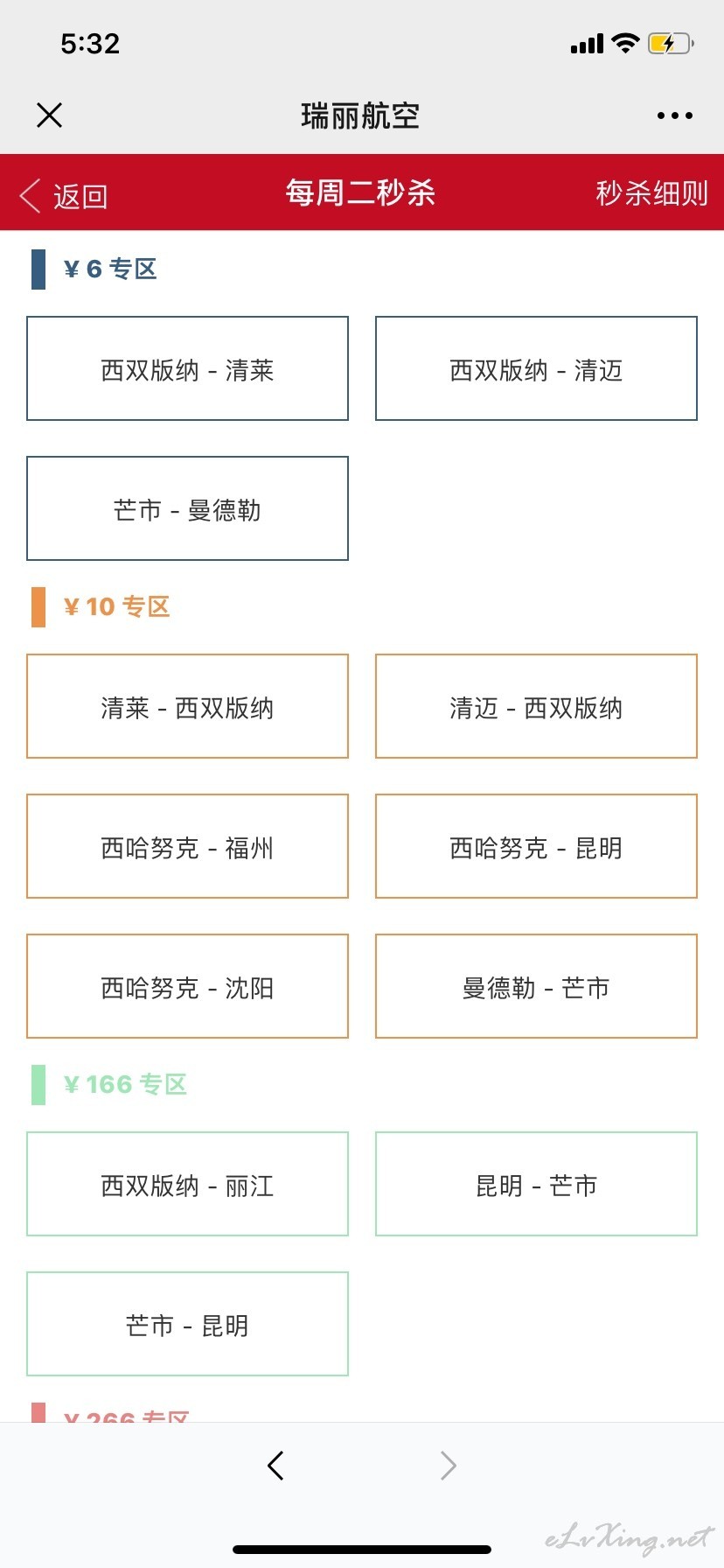
Task: Pick the 芒市 - 曼德勒 route
Action: tap(187, 508)
